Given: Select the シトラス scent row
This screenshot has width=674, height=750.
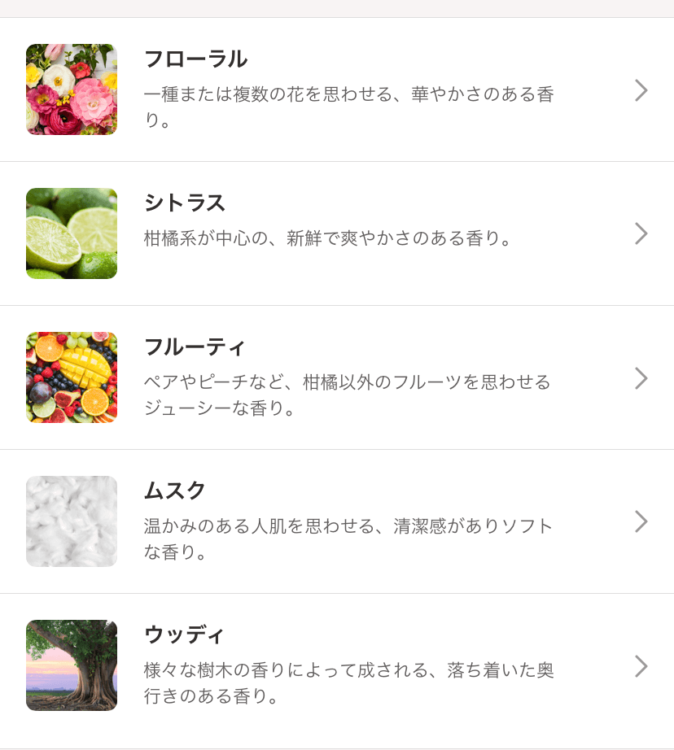Looking at the screenshot, I should (x=337, y=234).
